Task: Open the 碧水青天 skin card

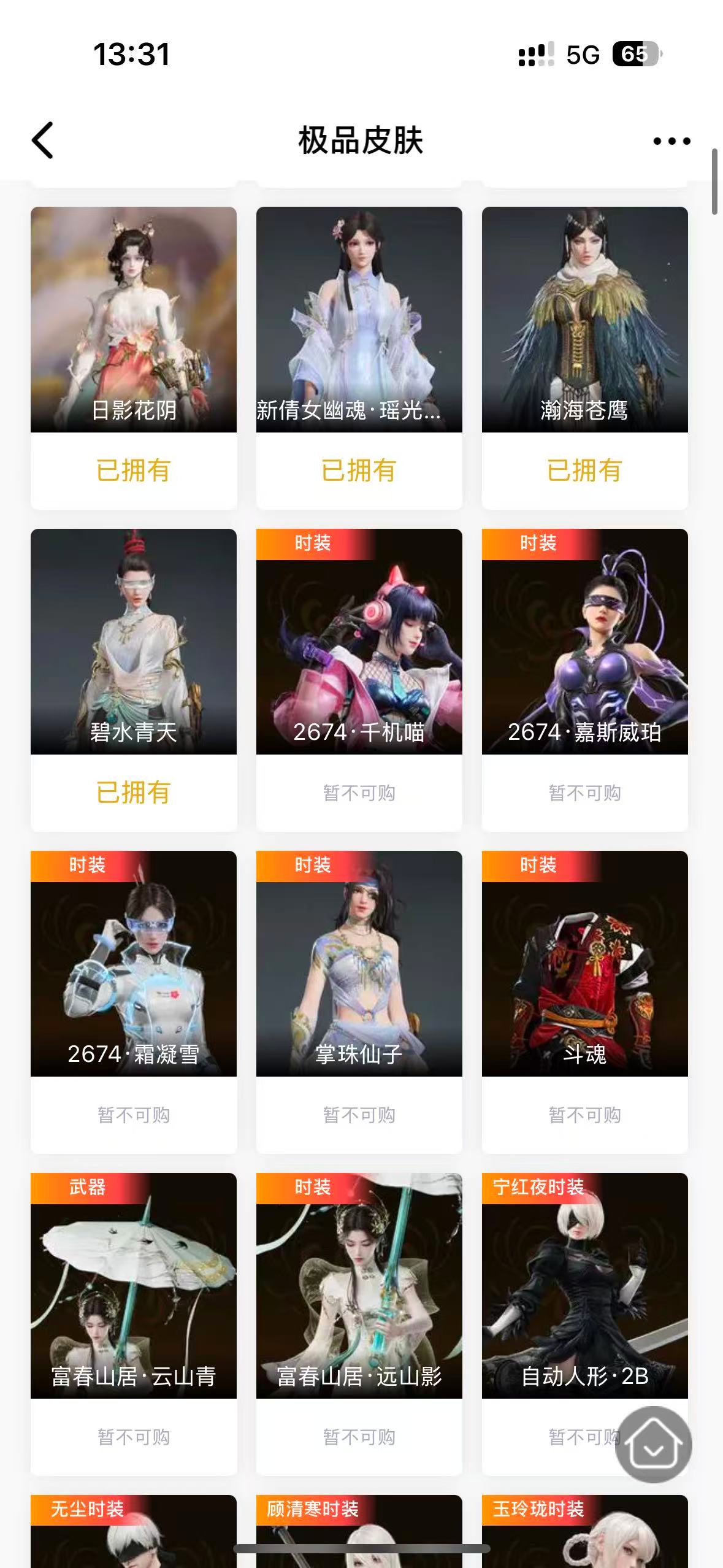Action: pos(134,642)
